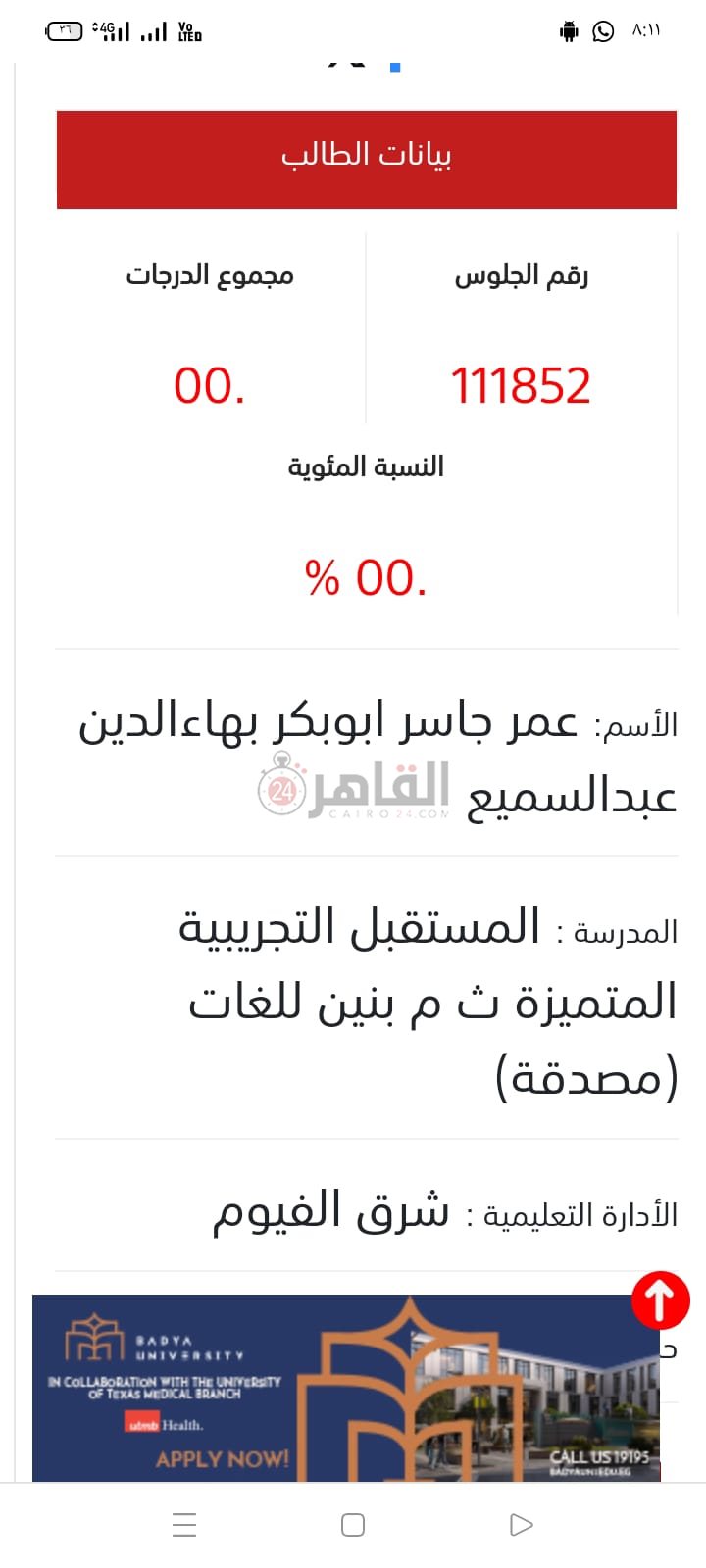
Task: Select the student name عمر جاسر ابوبكر
Action: (x=373, y=719)
